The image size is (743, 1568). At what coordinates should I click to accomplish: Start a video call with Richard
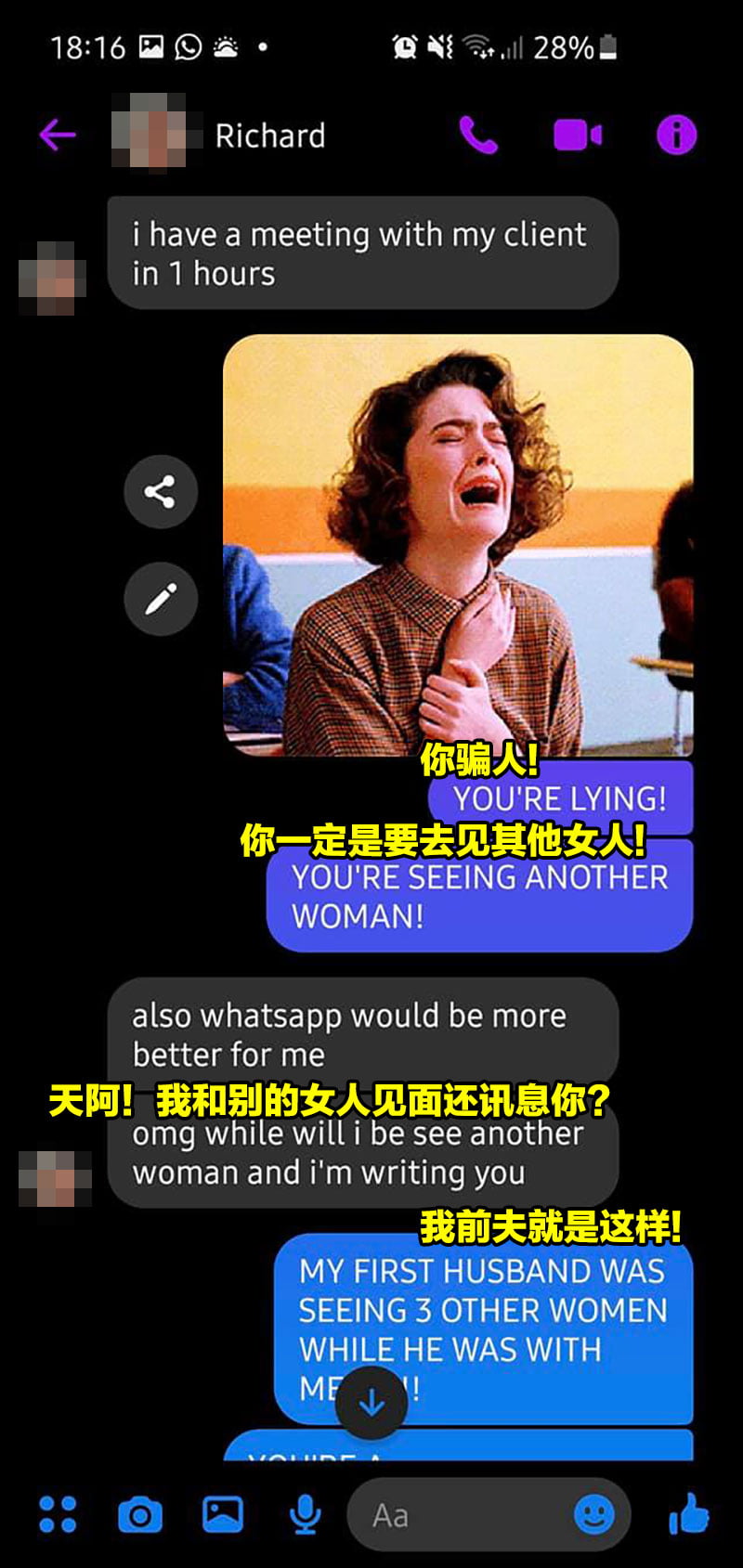coord(578,136)
